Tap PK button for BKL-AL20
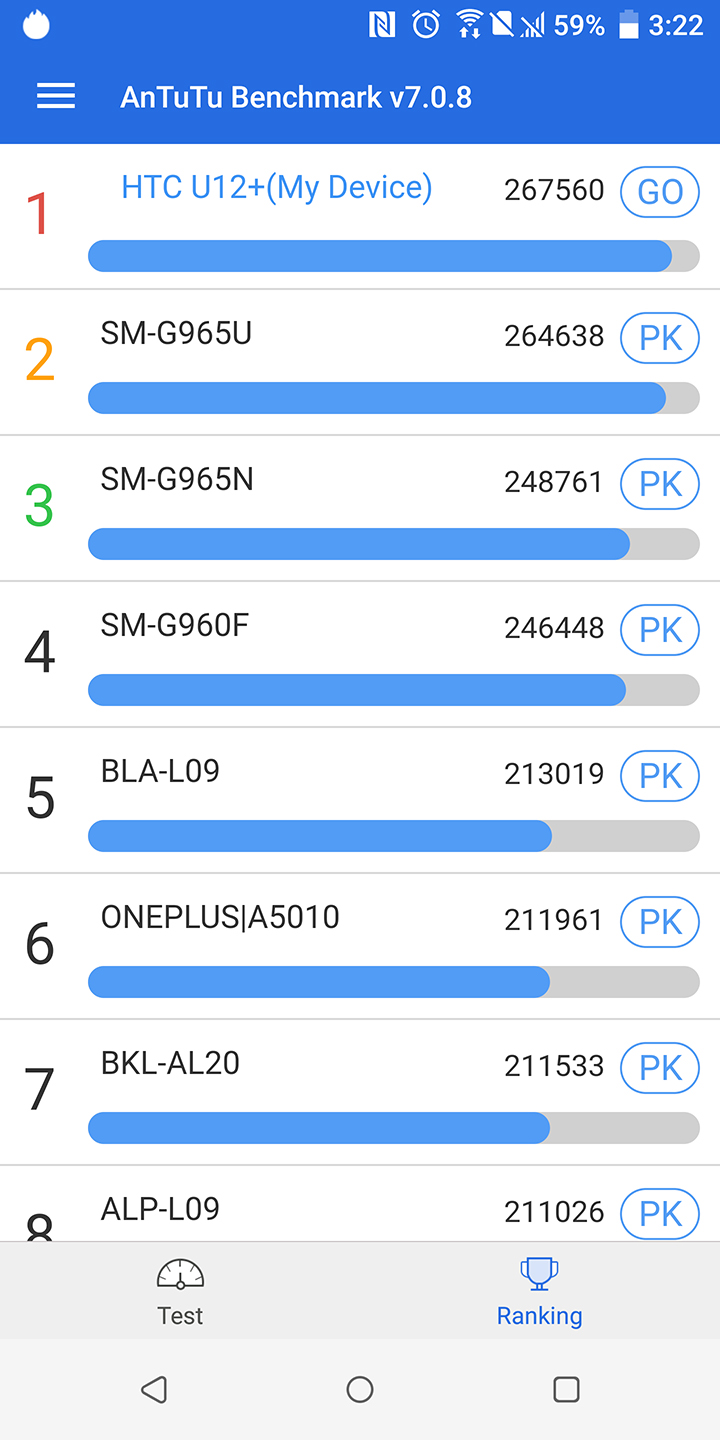The height and width of the screenshot is (1440, 720). tap(660, 1068)
